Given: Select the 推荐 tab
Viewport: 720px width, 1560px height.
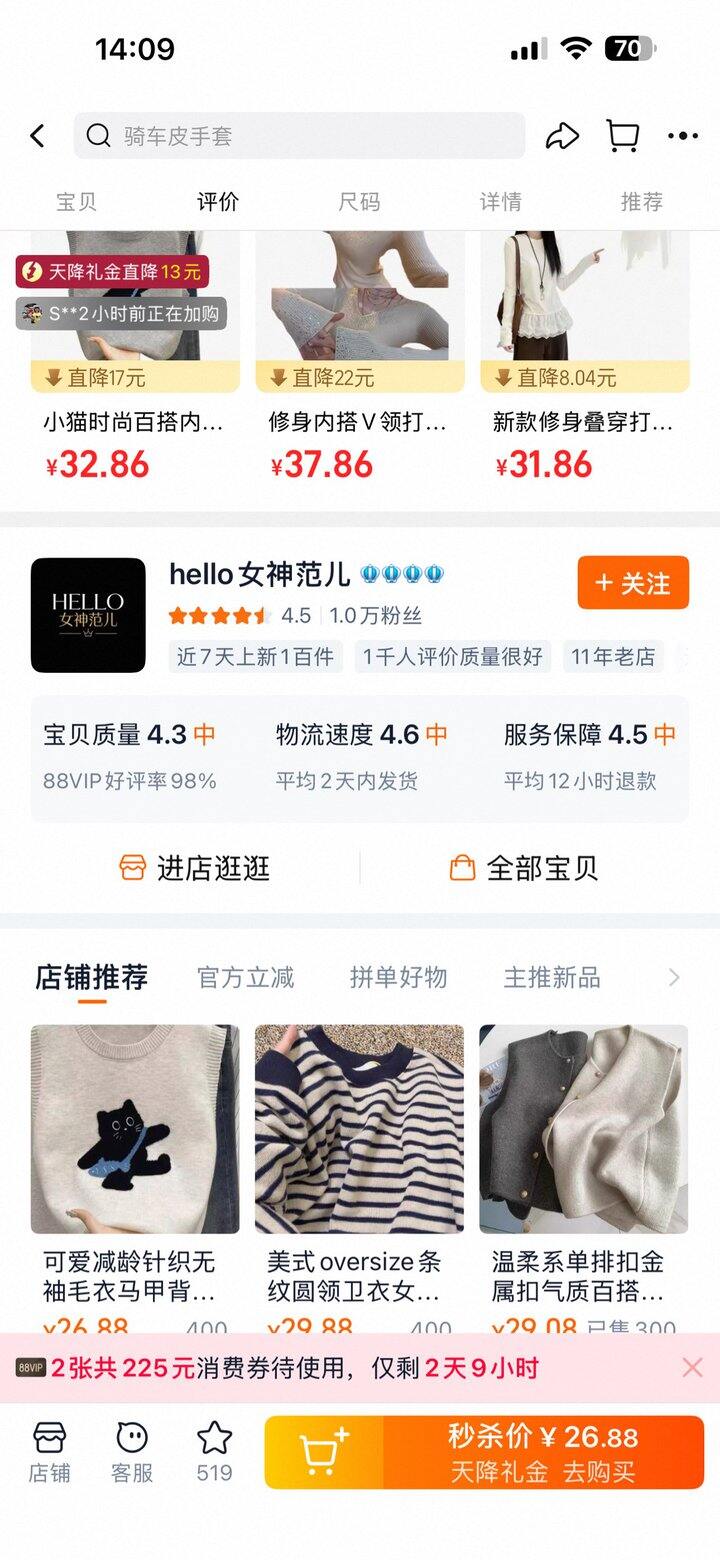Looking at the screenshot, I should click(x=641, y=201).
